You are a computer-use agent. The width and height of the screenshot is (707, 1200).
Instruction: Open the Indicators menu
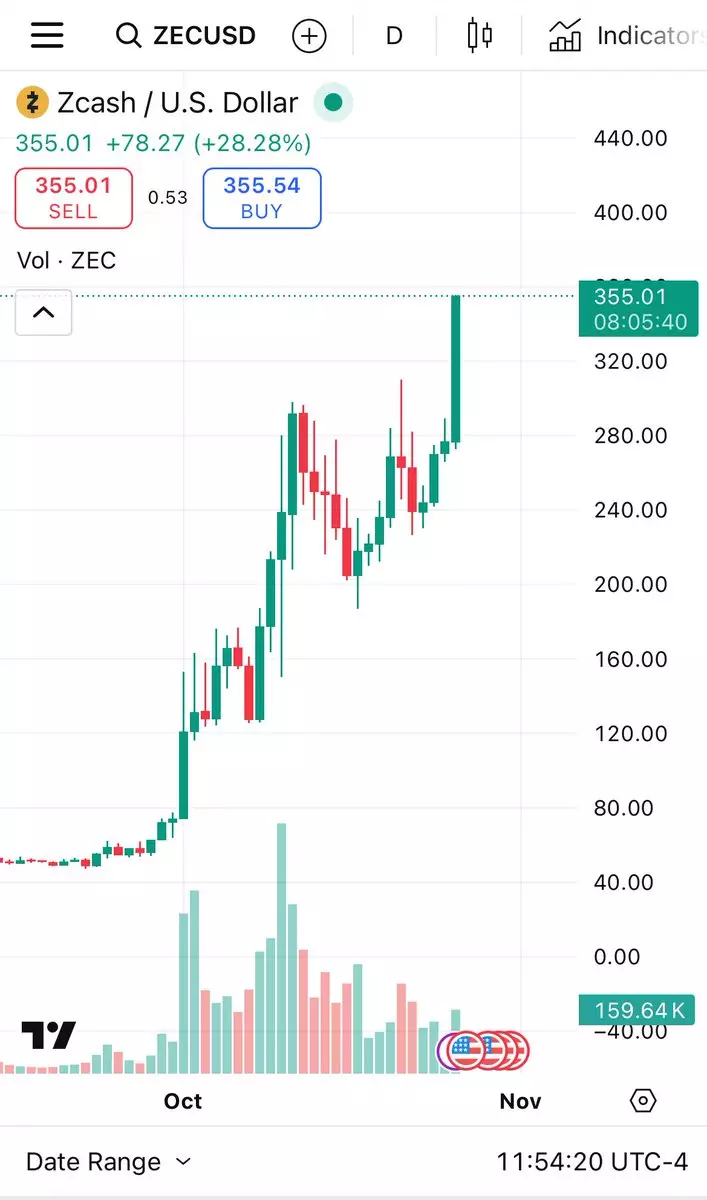click(x=626, y=37)
